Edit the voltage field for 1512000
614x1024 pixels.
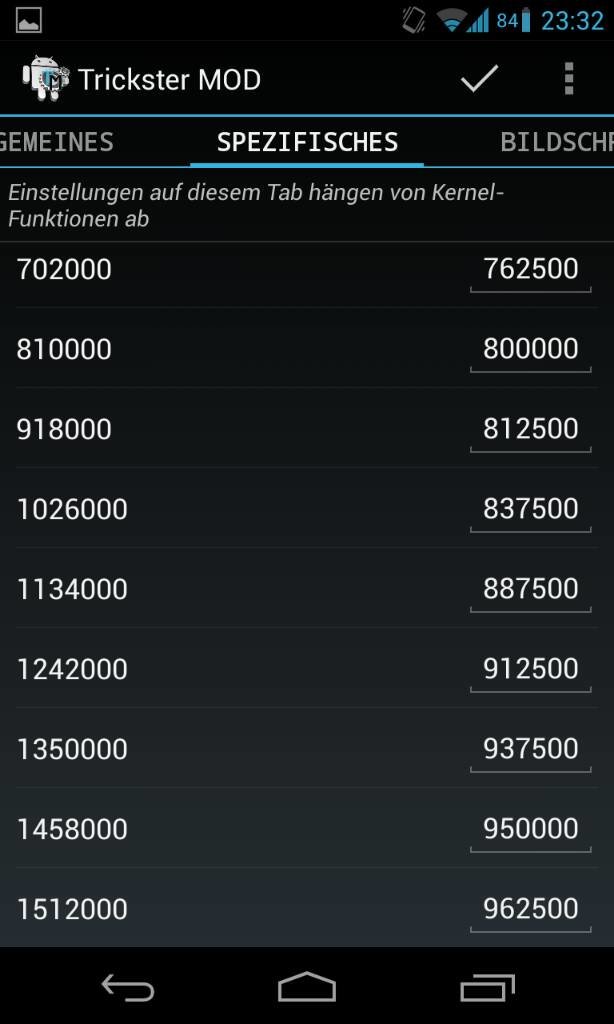click(x=530, y=910)
